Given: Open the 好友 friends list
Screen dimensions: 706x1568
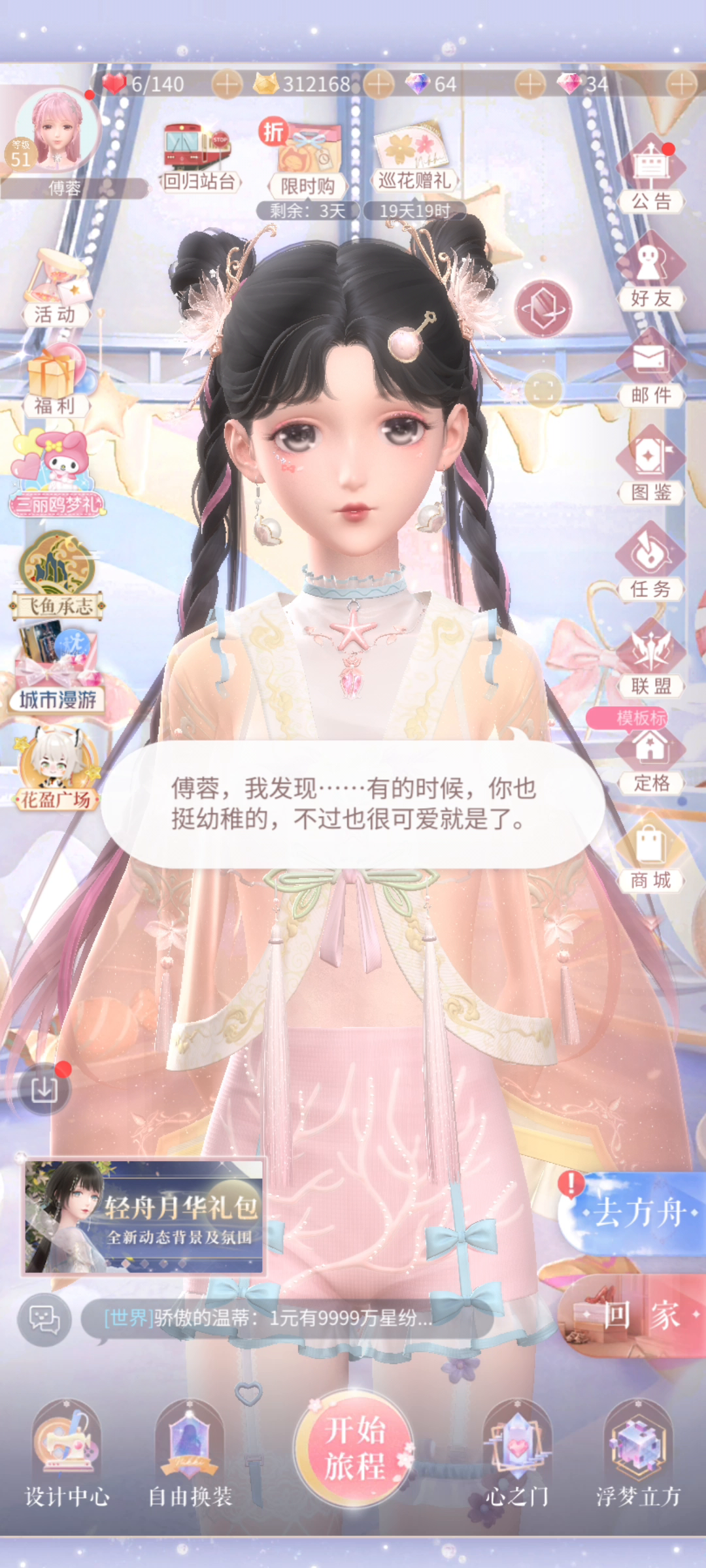Looking at the screenshot, I should [x=651, y=271].
